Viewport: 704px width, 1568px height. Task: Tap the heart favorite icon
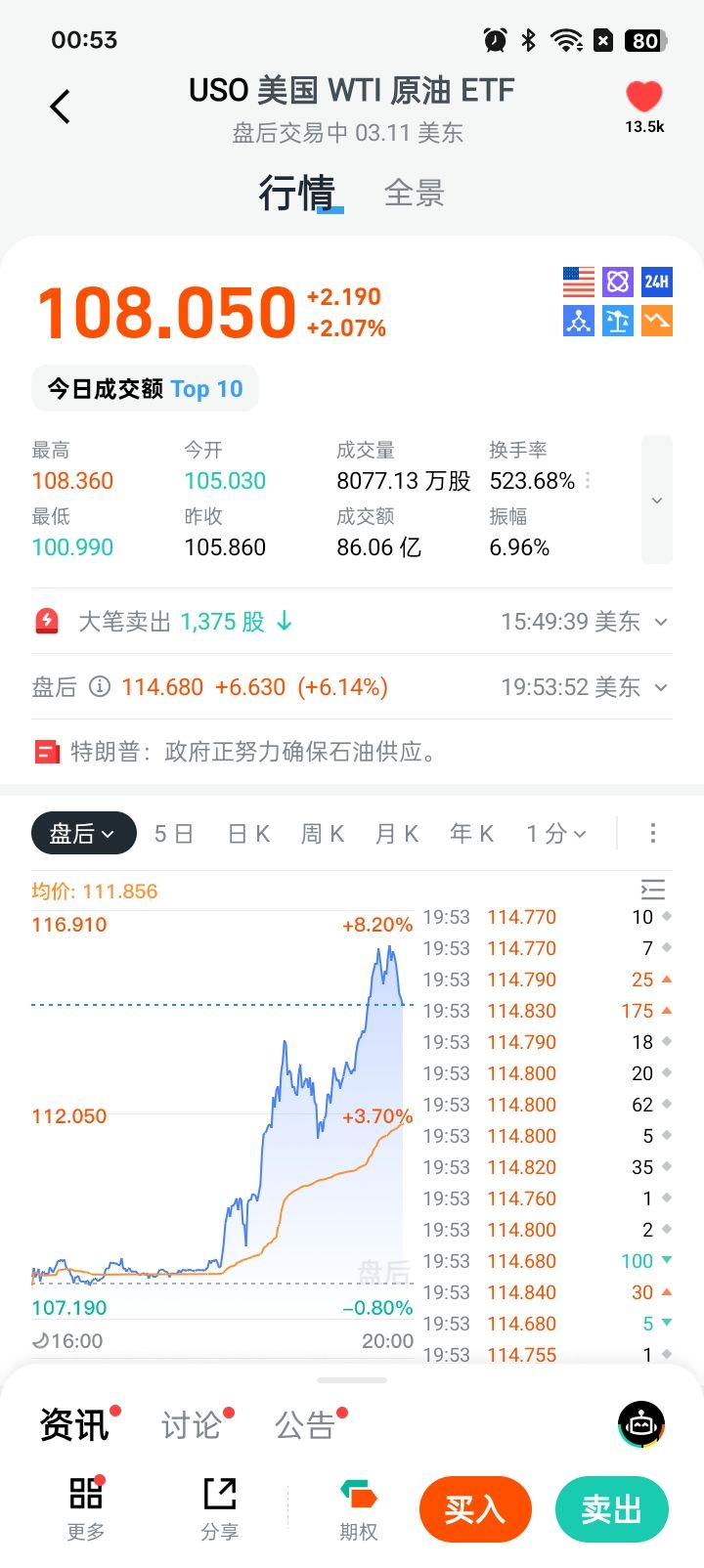644,98
